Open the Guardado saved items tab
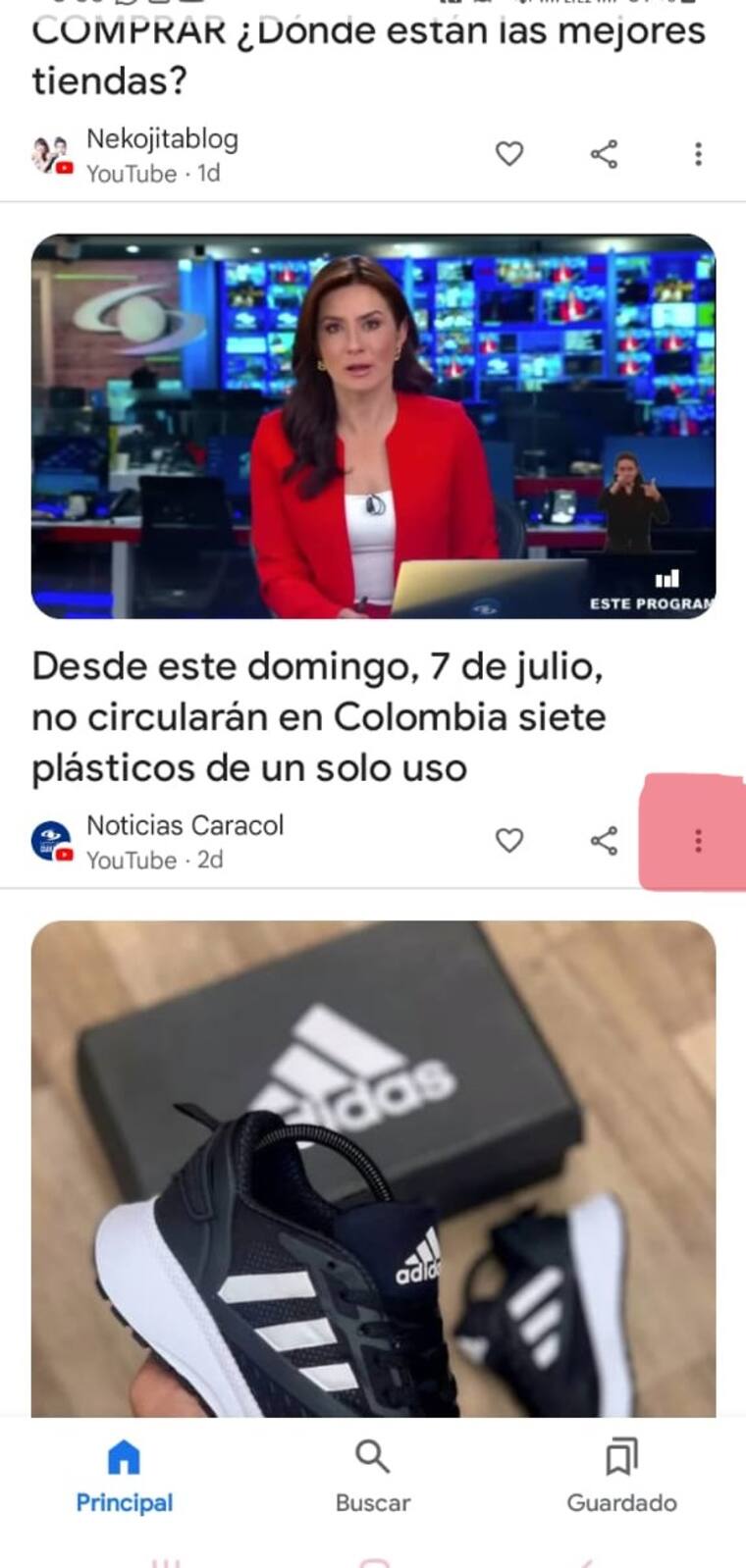 [621, 1476]
